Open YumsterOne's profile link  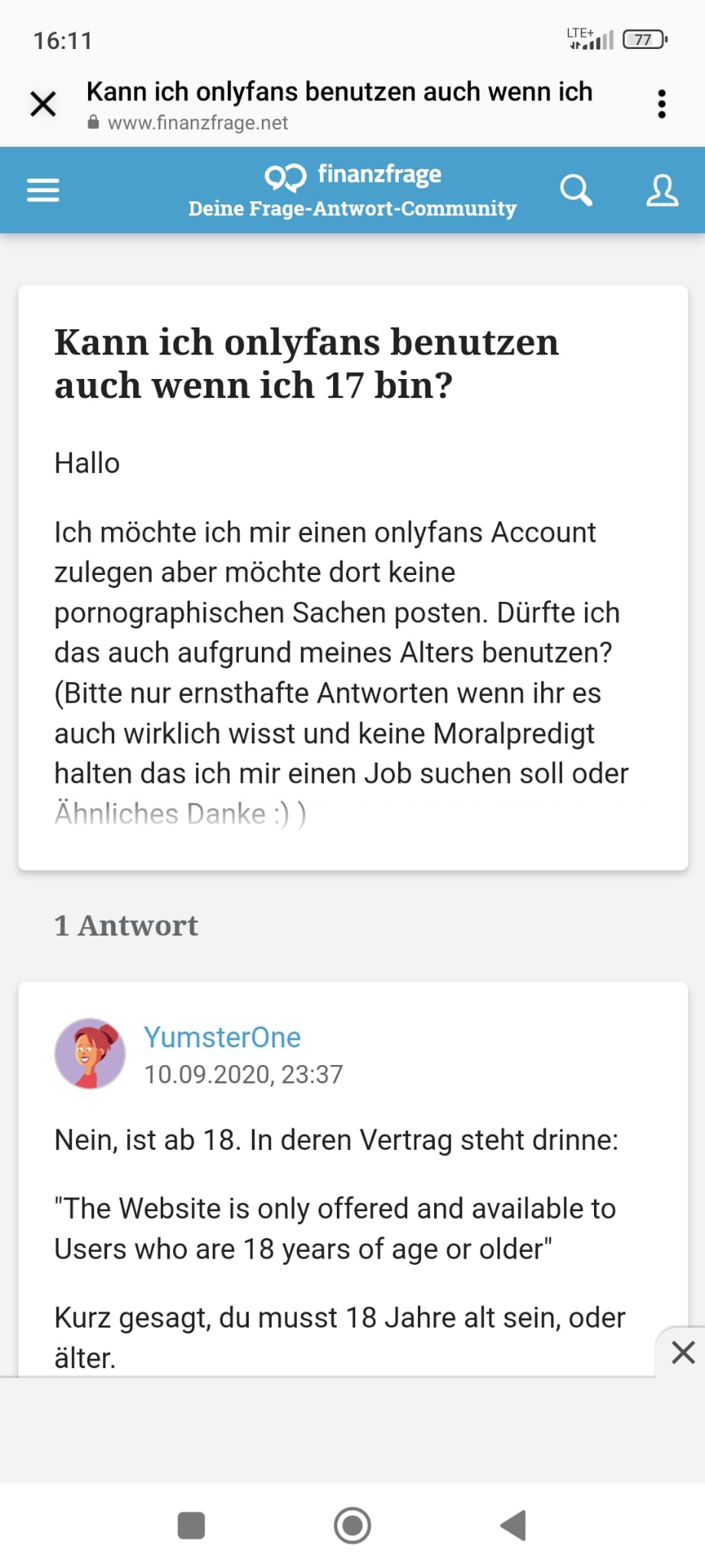point(222,1037)
